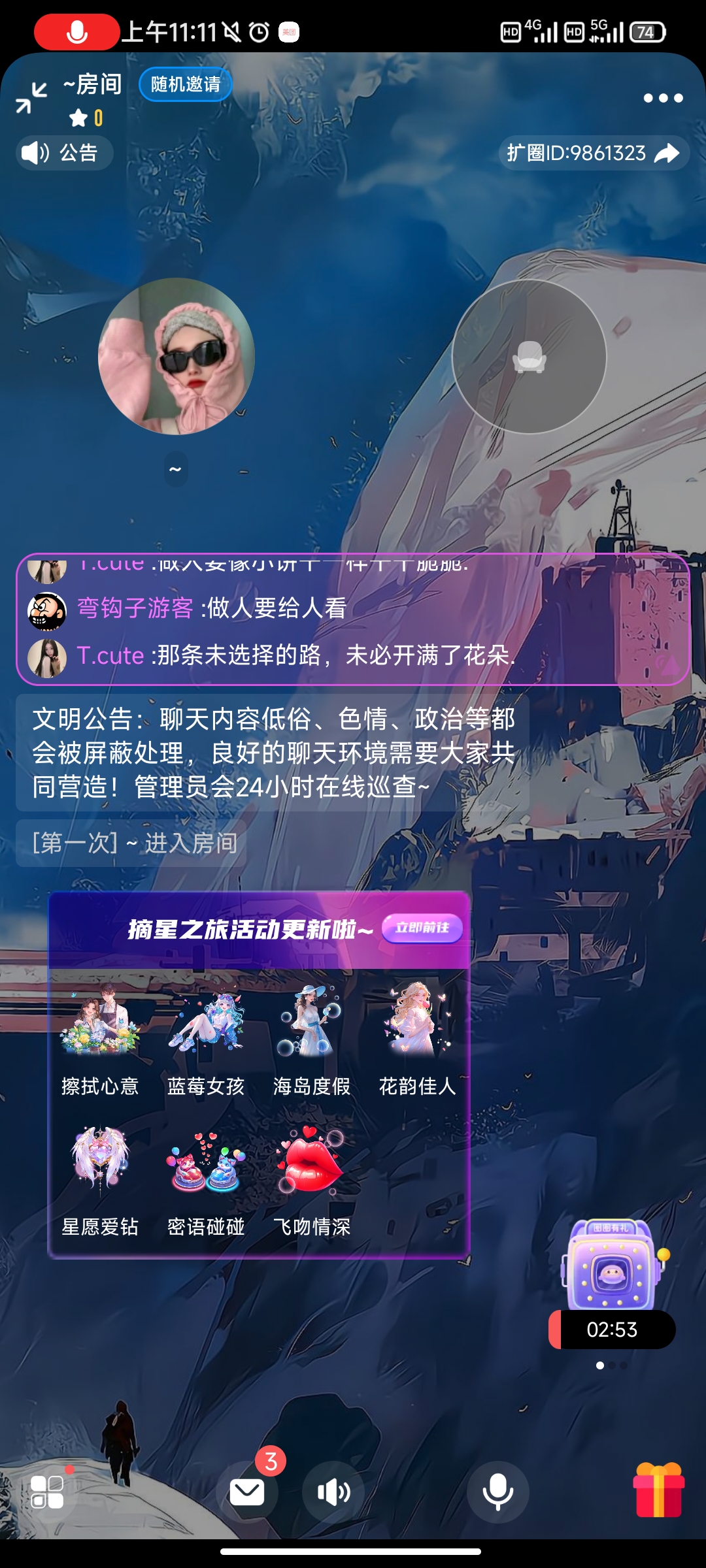Open the four-square grid menu

tap(48, 1492)
